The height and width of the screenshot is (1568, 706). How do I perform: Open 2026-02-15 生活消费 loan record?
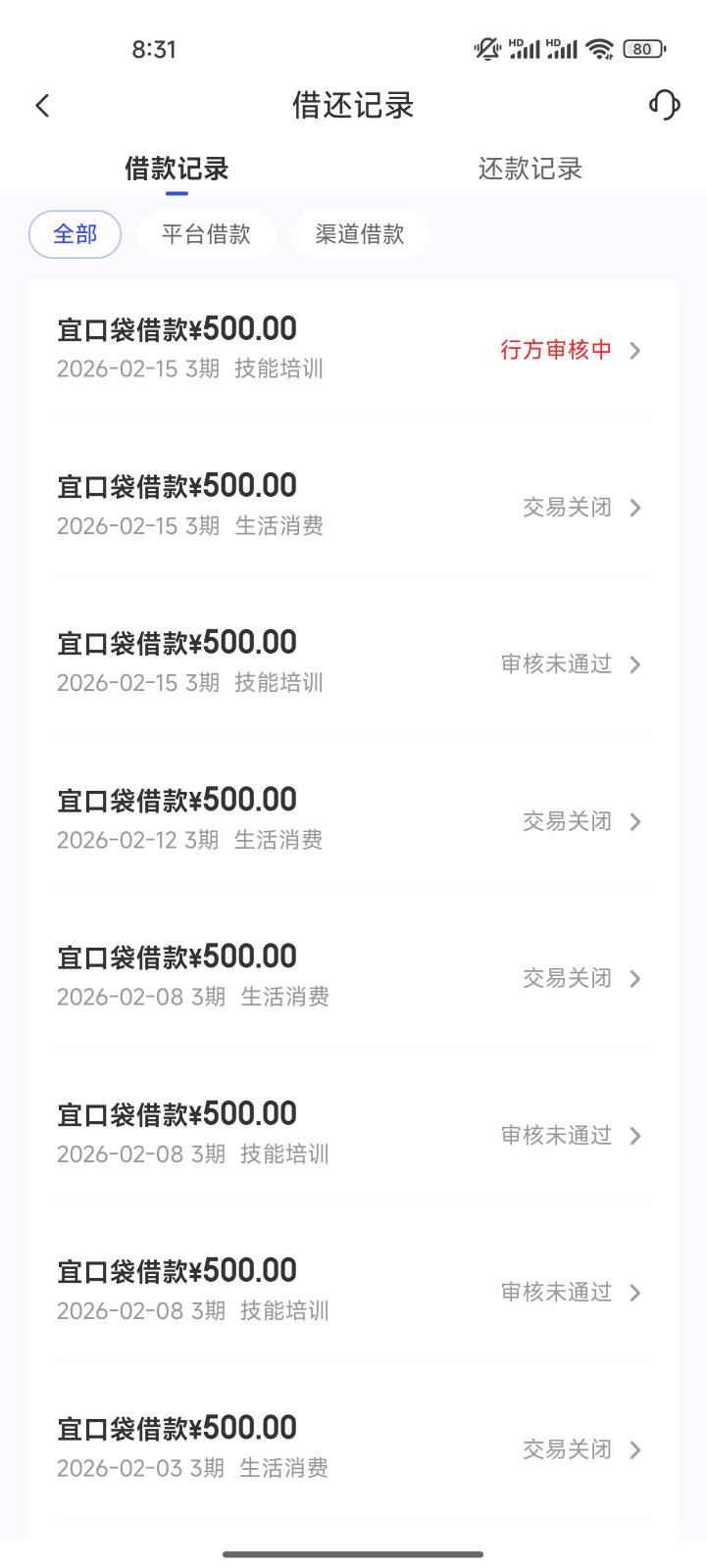pos(353,506)
